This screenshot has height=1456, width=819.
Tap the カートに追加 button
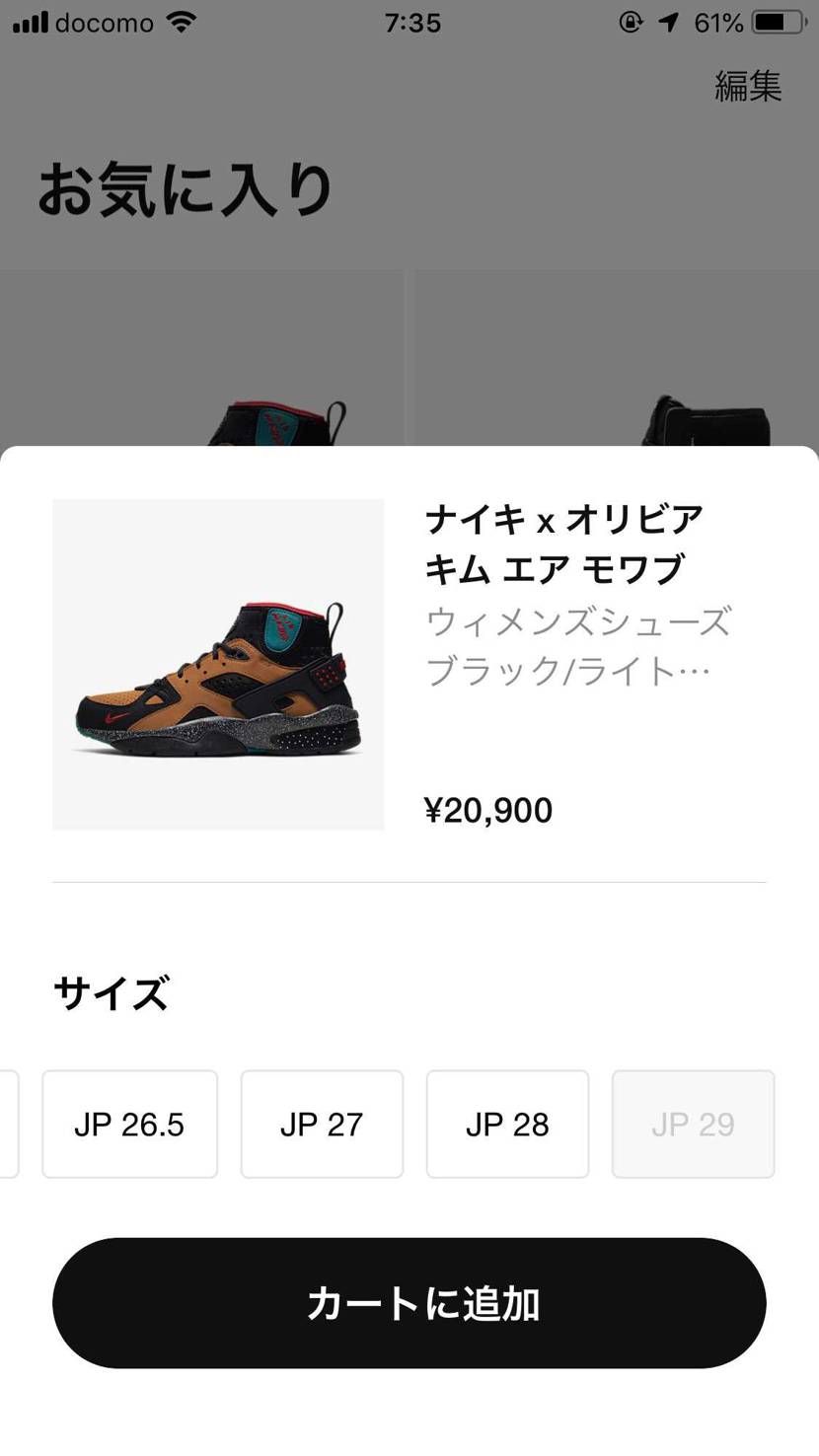(x=409, y=1303)
